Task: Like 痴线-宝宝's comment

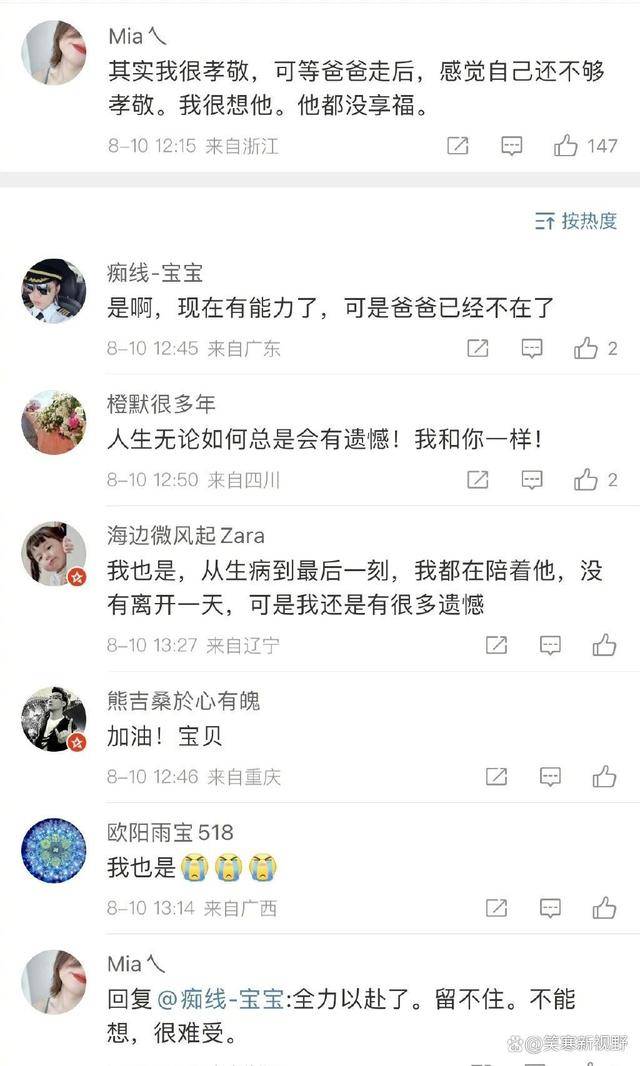Action: (x=586, y=348)
